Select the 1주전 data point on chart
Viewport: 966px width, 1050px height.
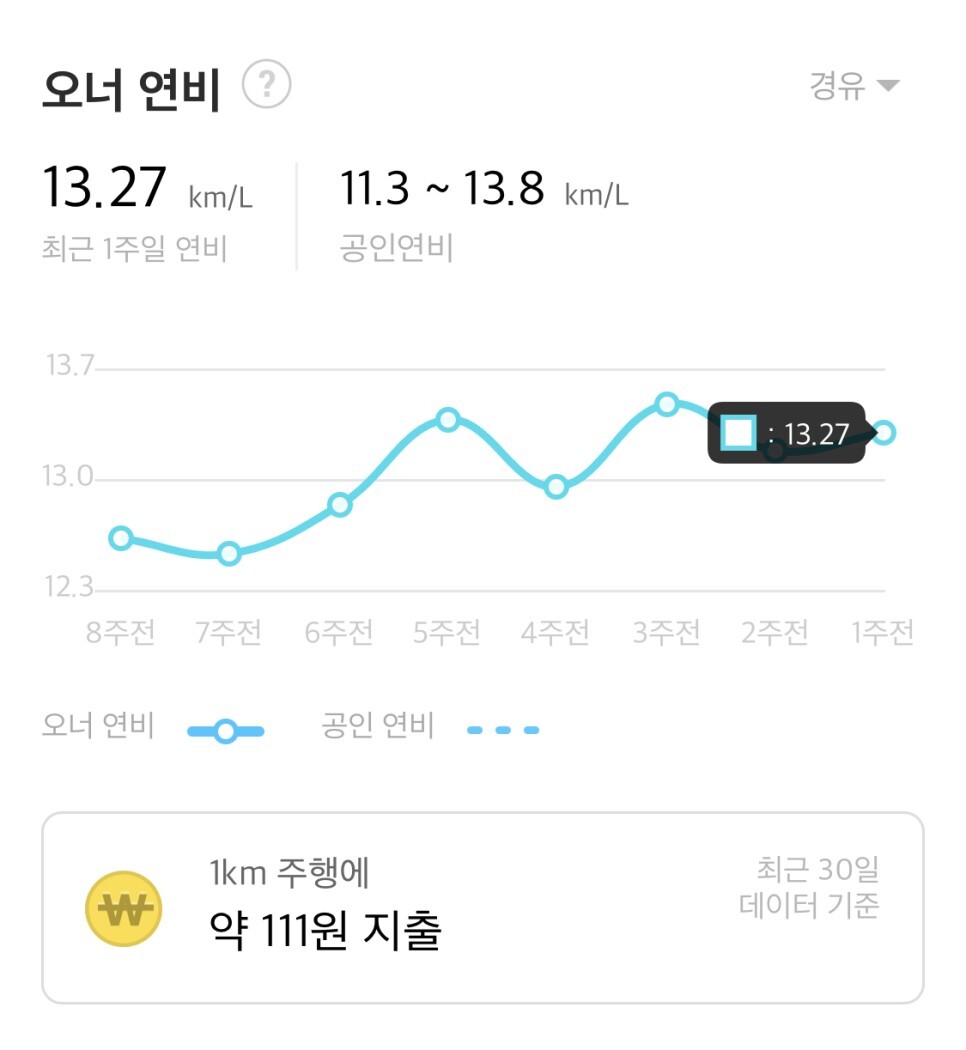[x=884, y=433]
